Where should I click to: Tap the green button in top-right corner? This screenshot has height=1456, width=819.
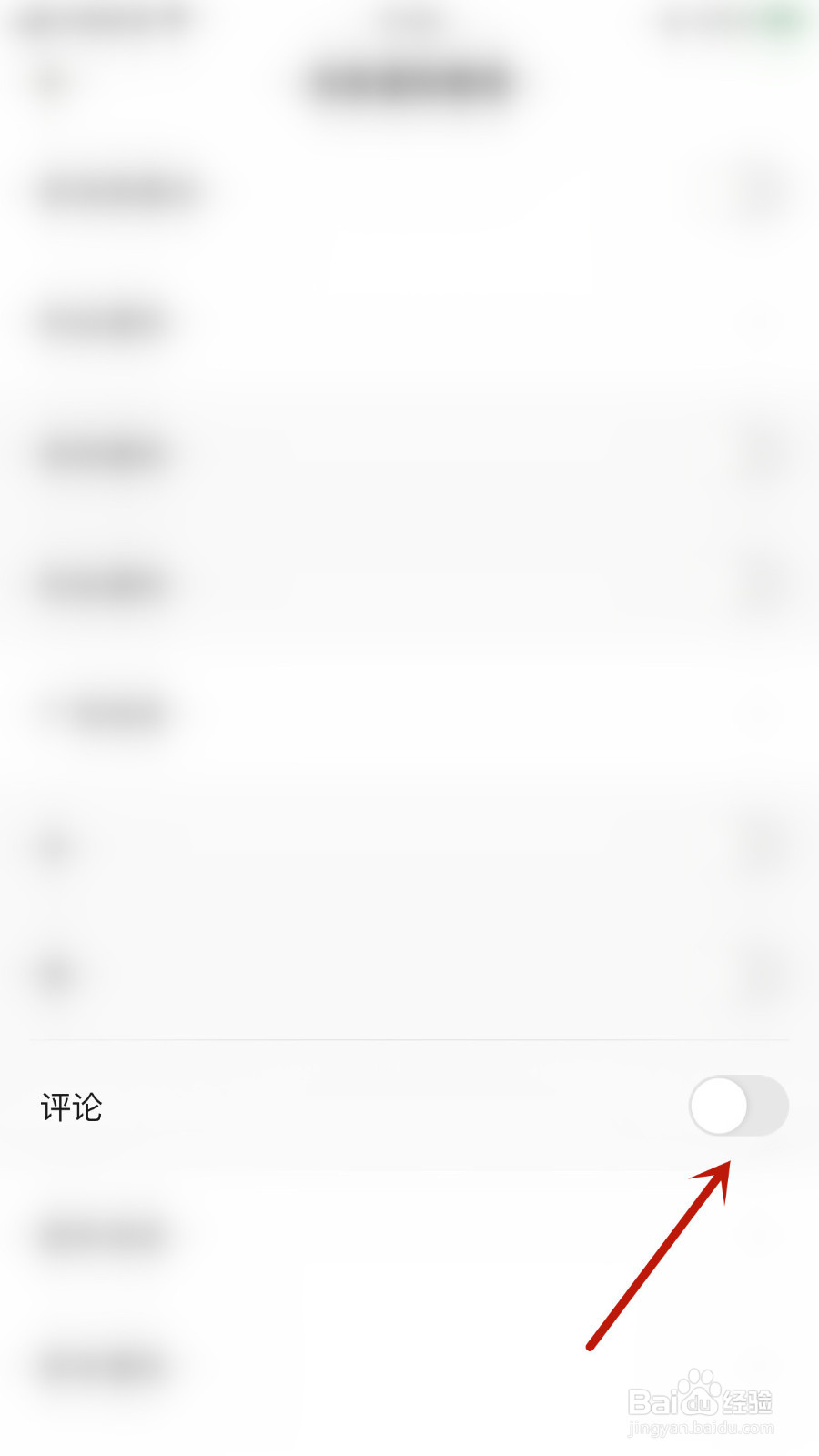pos(778,18)
